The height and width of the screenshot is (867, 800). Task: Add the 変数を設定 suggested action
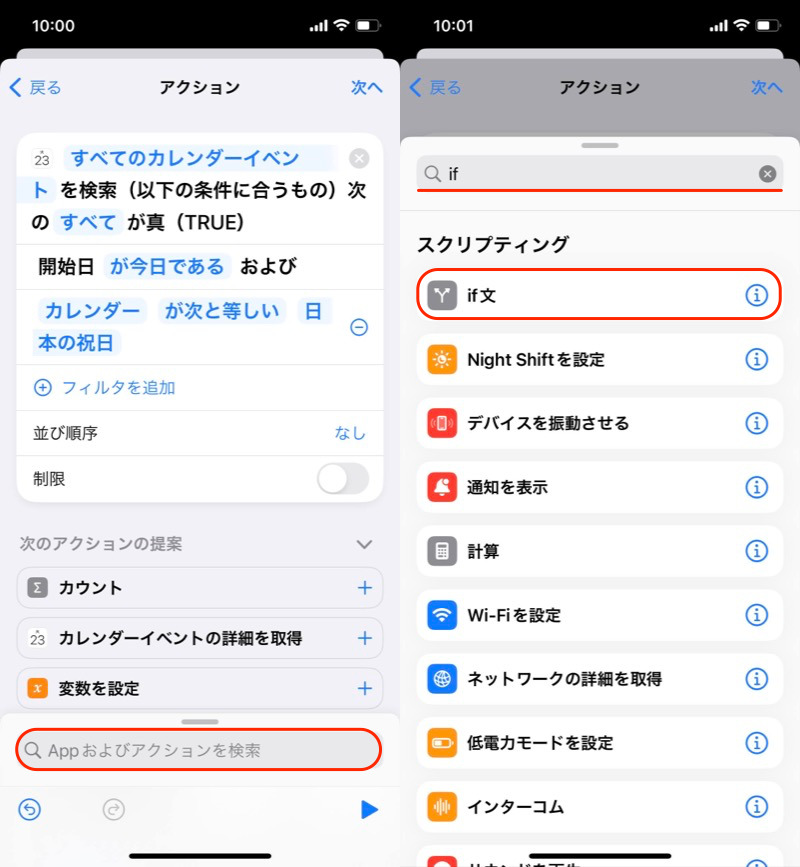pyautogui.click(x=364, y=689)
